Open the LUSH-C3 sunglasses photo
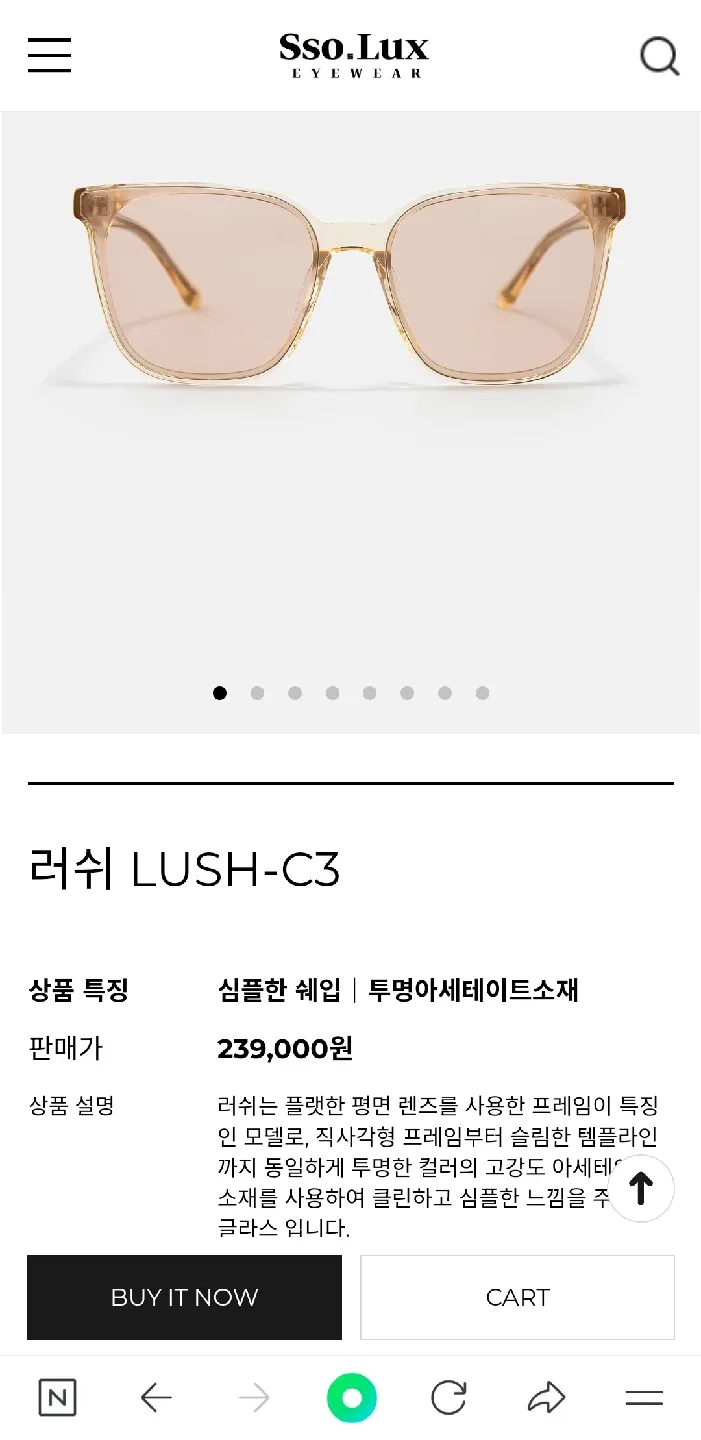 (x=350, y=290)
